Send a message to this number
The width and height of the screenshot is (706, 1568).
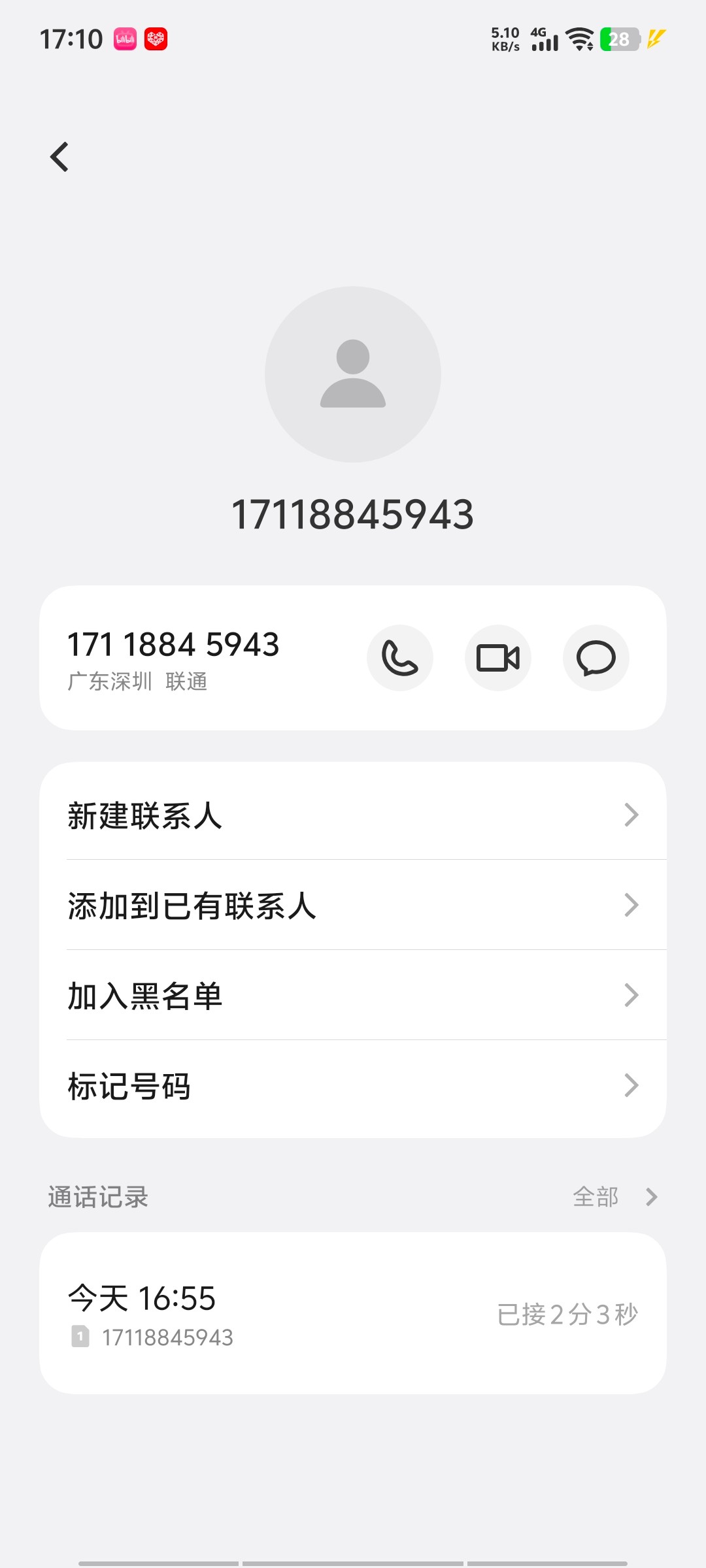[596, 658]
